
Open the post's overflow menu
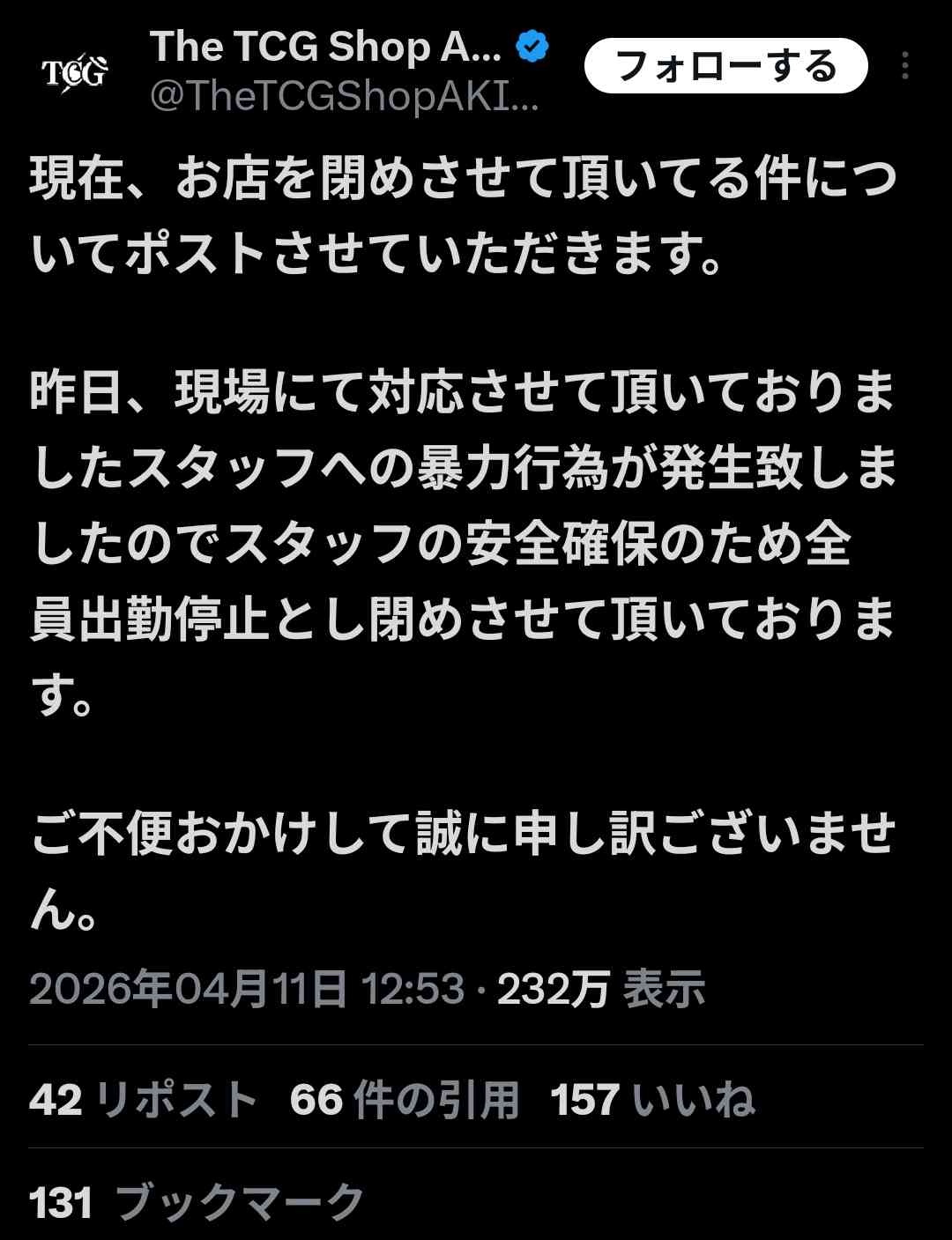pyautogui.click(x=905, y=66)
